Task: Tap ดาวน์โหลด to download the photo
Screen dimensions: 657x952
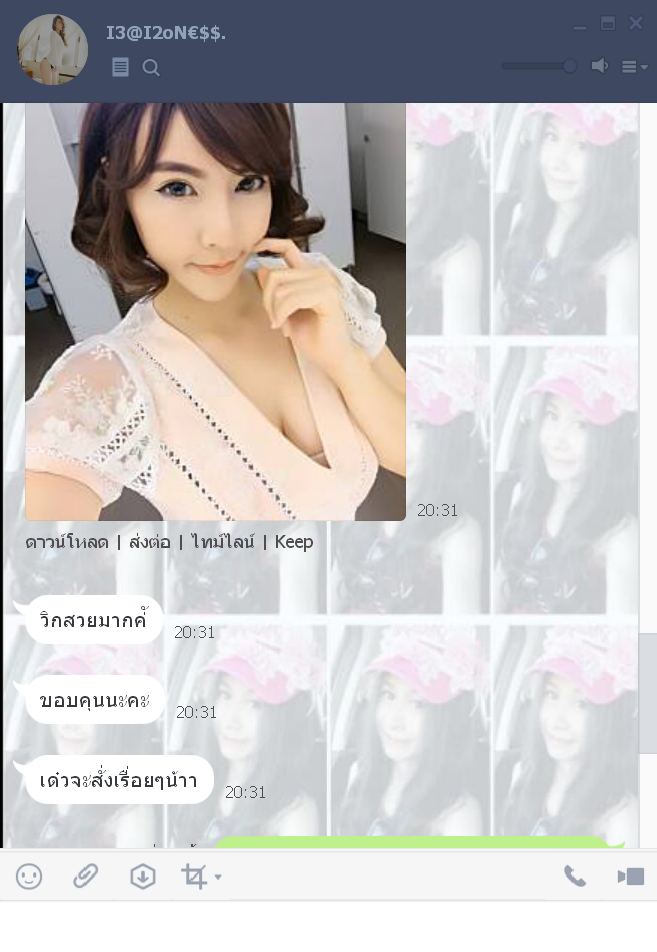Action: 66,542
